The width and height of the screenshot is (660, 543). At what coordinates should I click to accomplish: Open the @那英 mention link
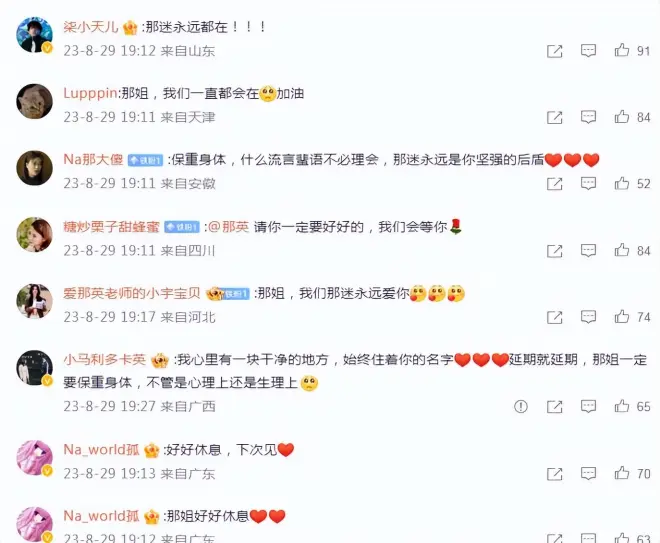tap(227, 227)
